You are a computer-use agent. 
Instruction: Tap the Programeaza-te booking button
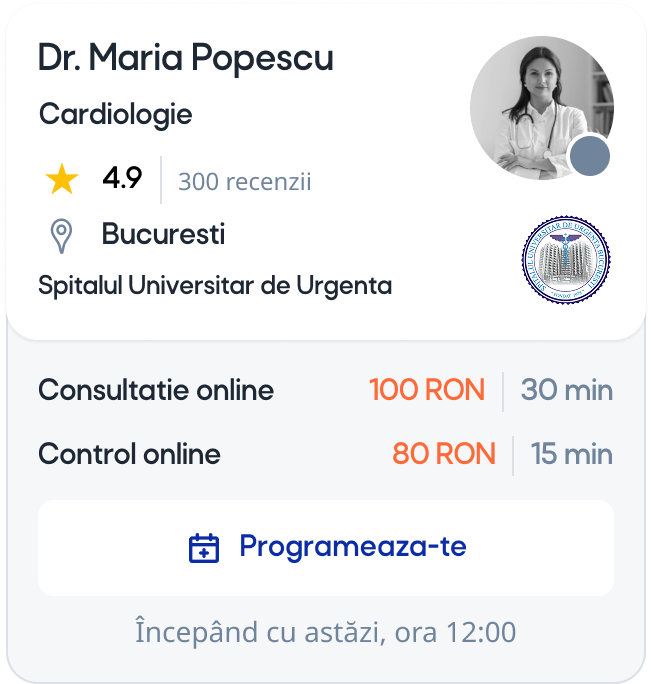coord(326,548)
